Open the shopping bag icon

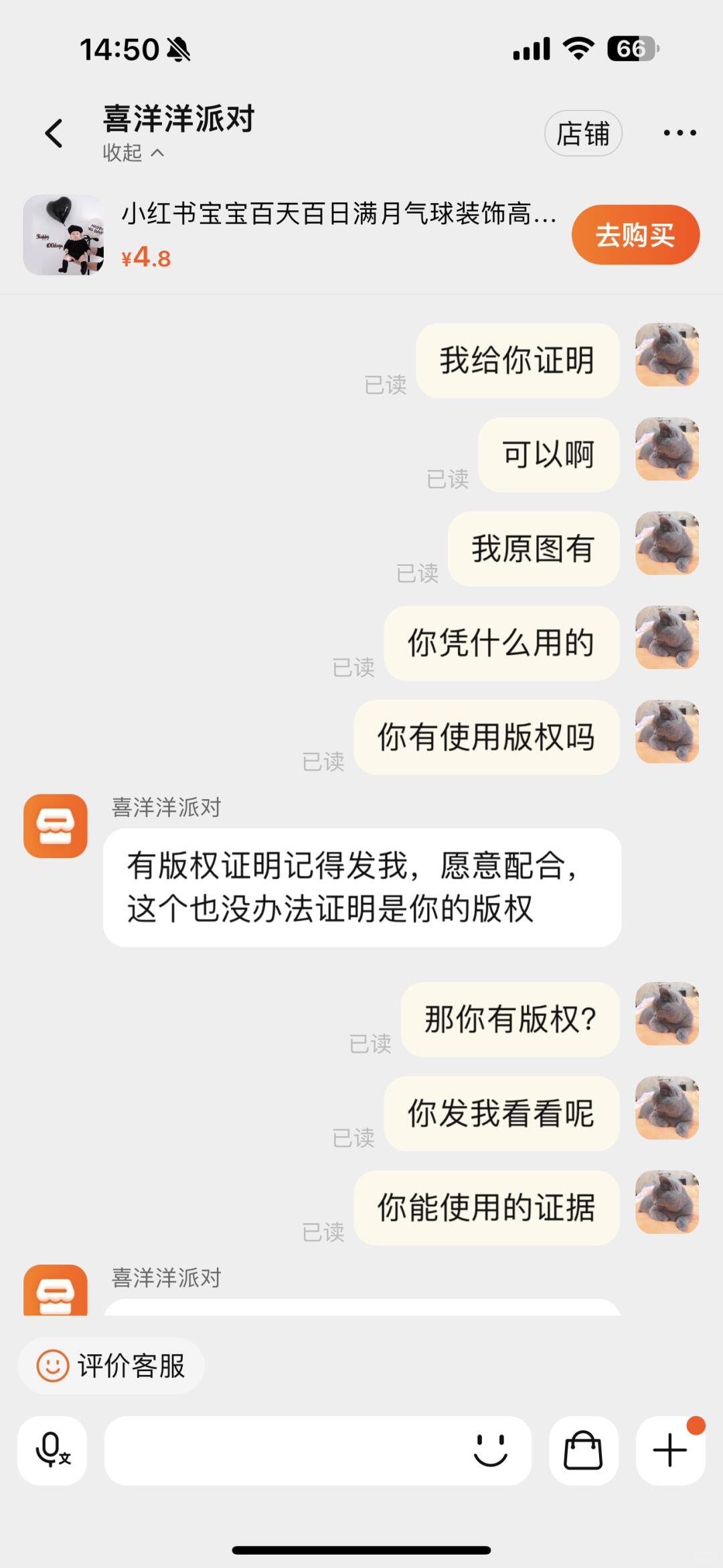[x=583, y=1451]
